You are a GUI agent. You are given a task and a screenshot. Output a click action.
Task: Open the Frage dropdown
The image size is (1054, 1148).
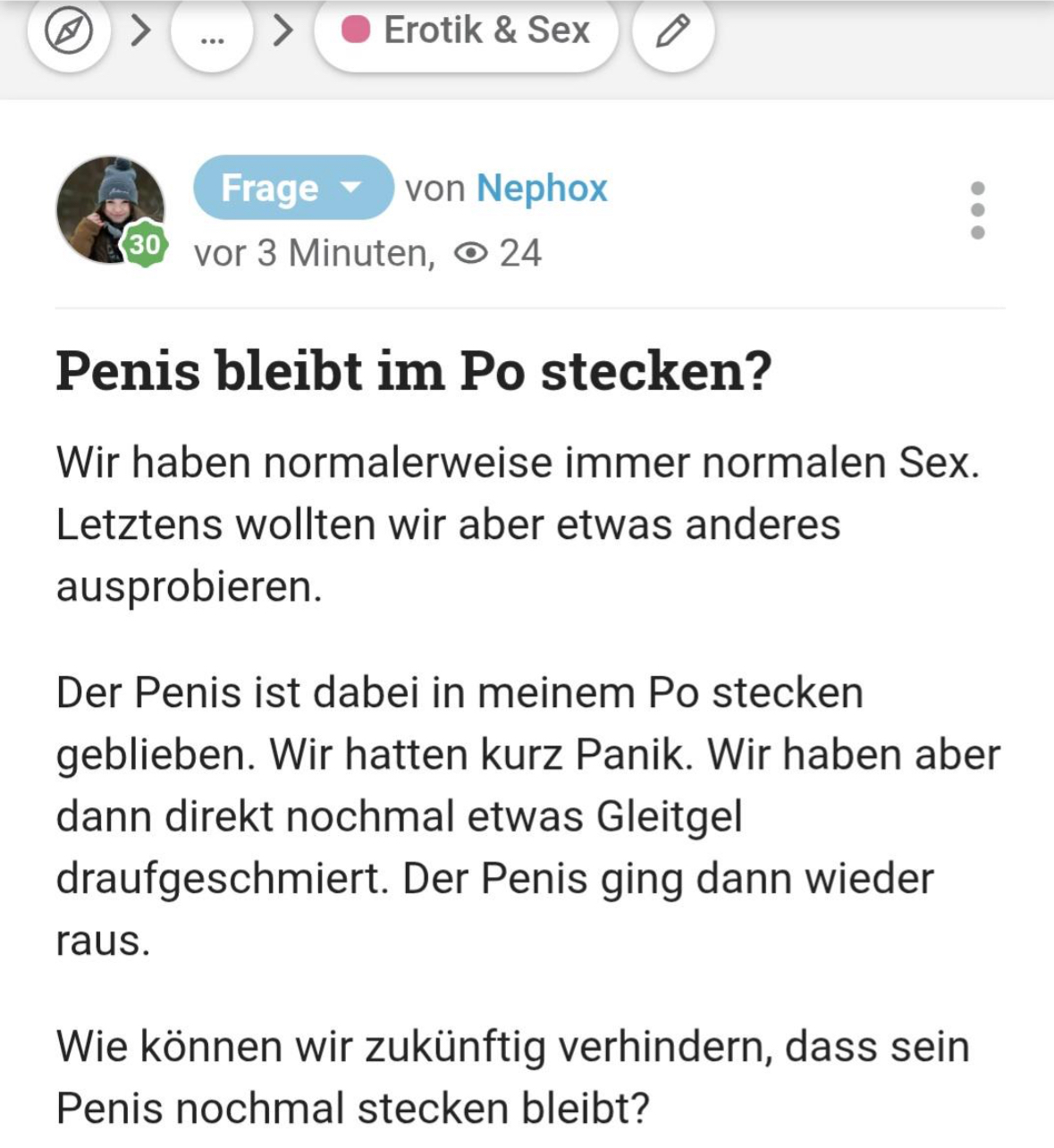[292, 188]
